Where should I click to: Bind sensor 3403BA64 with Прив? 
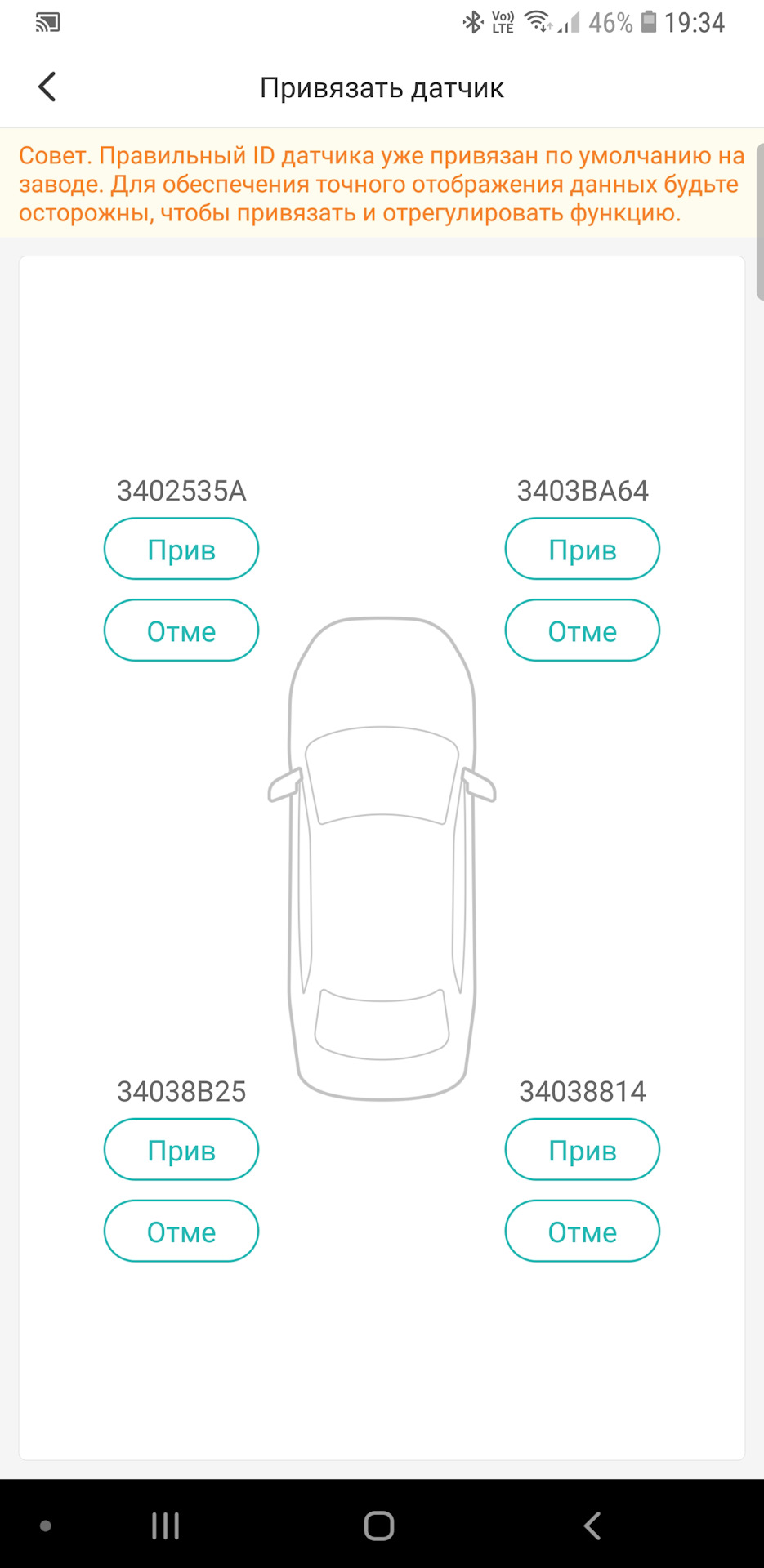(582, 549)
